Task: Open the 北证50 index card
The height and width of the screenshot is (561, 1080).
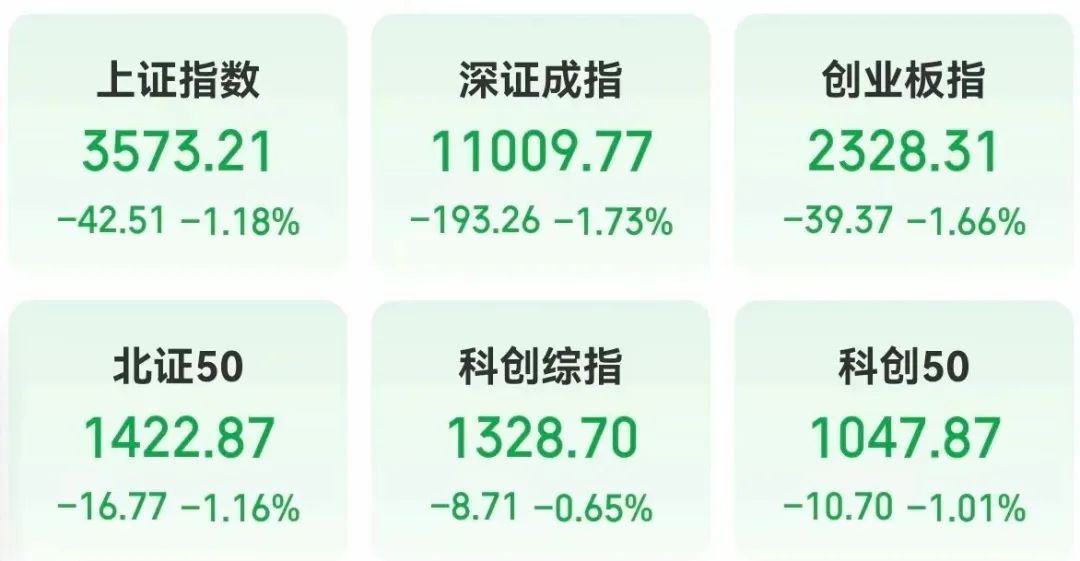Action: pos(178,436)
